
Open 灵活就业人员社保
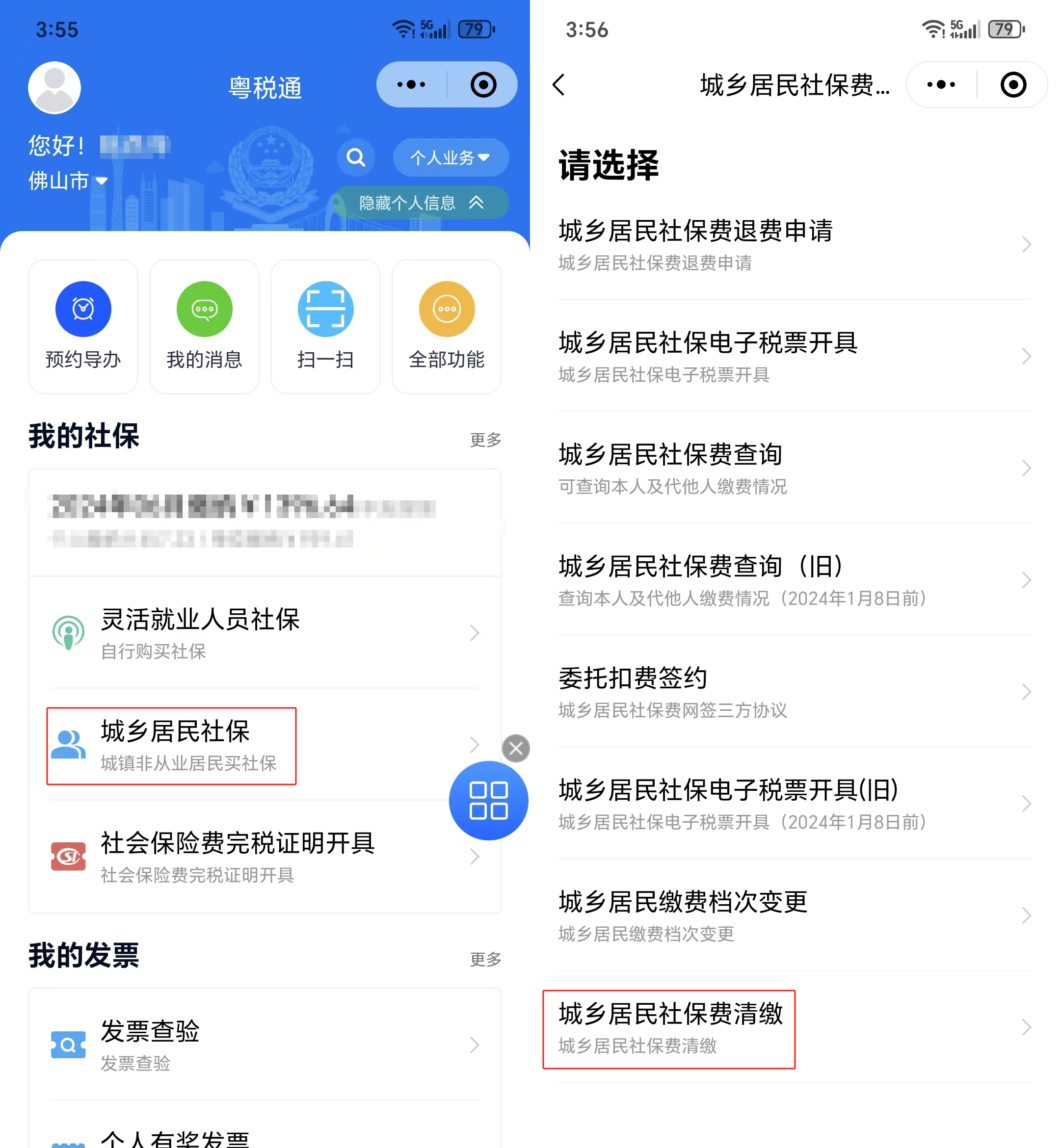264,632
